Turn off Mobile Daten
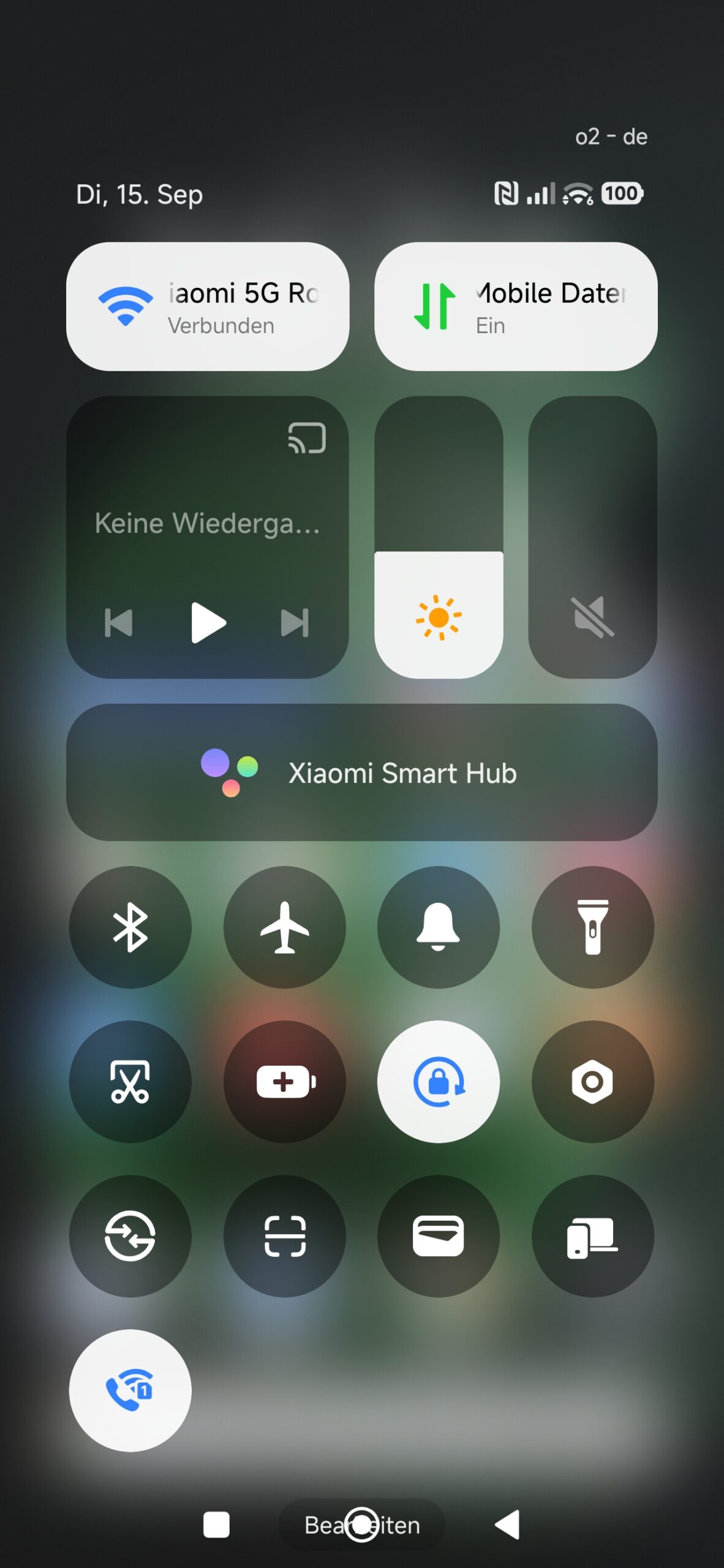This screenshot has width=724, height=1568. [516, 306]
